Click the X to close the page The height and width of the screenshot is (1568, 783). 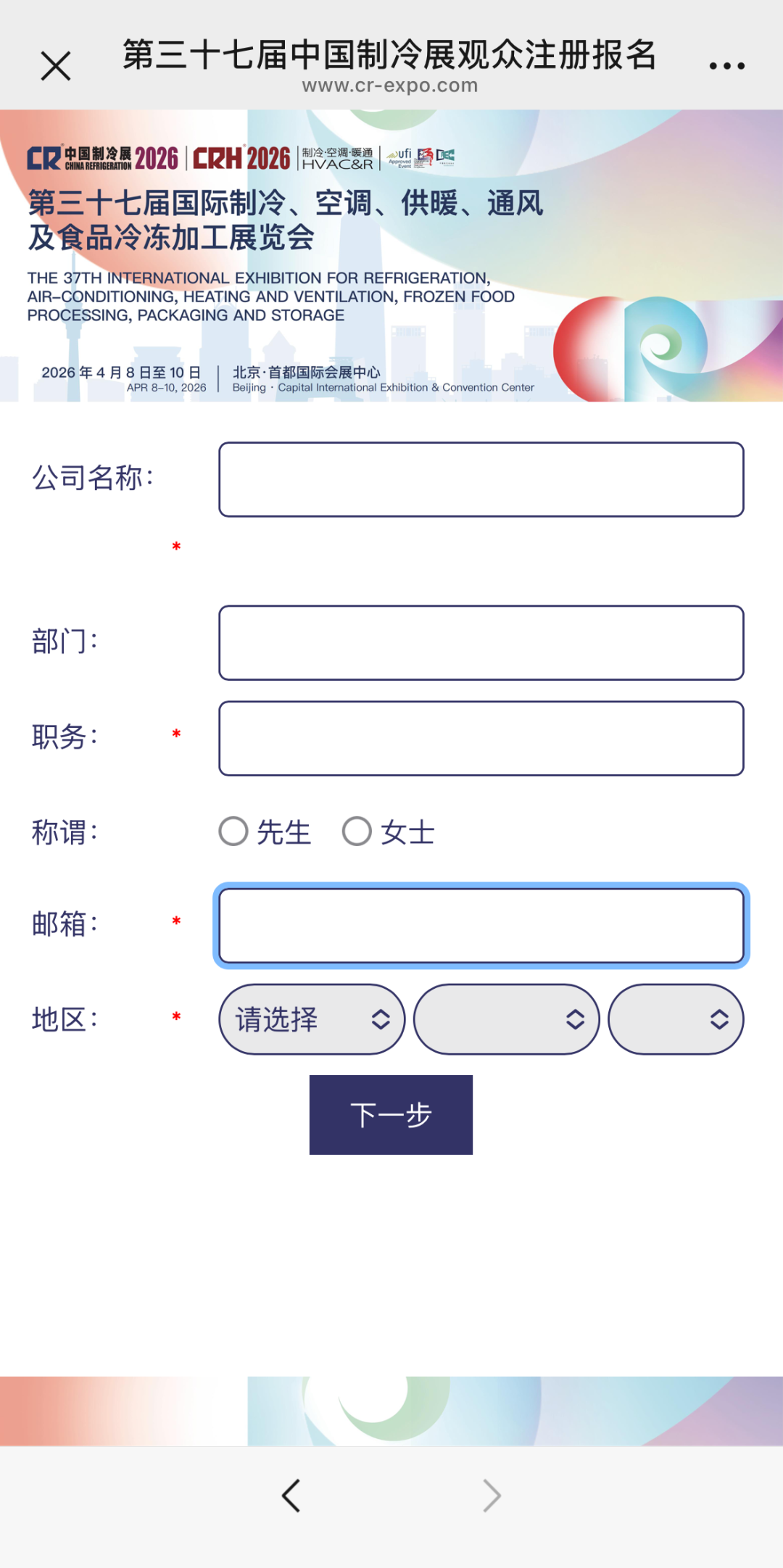(x=57, y=64)
